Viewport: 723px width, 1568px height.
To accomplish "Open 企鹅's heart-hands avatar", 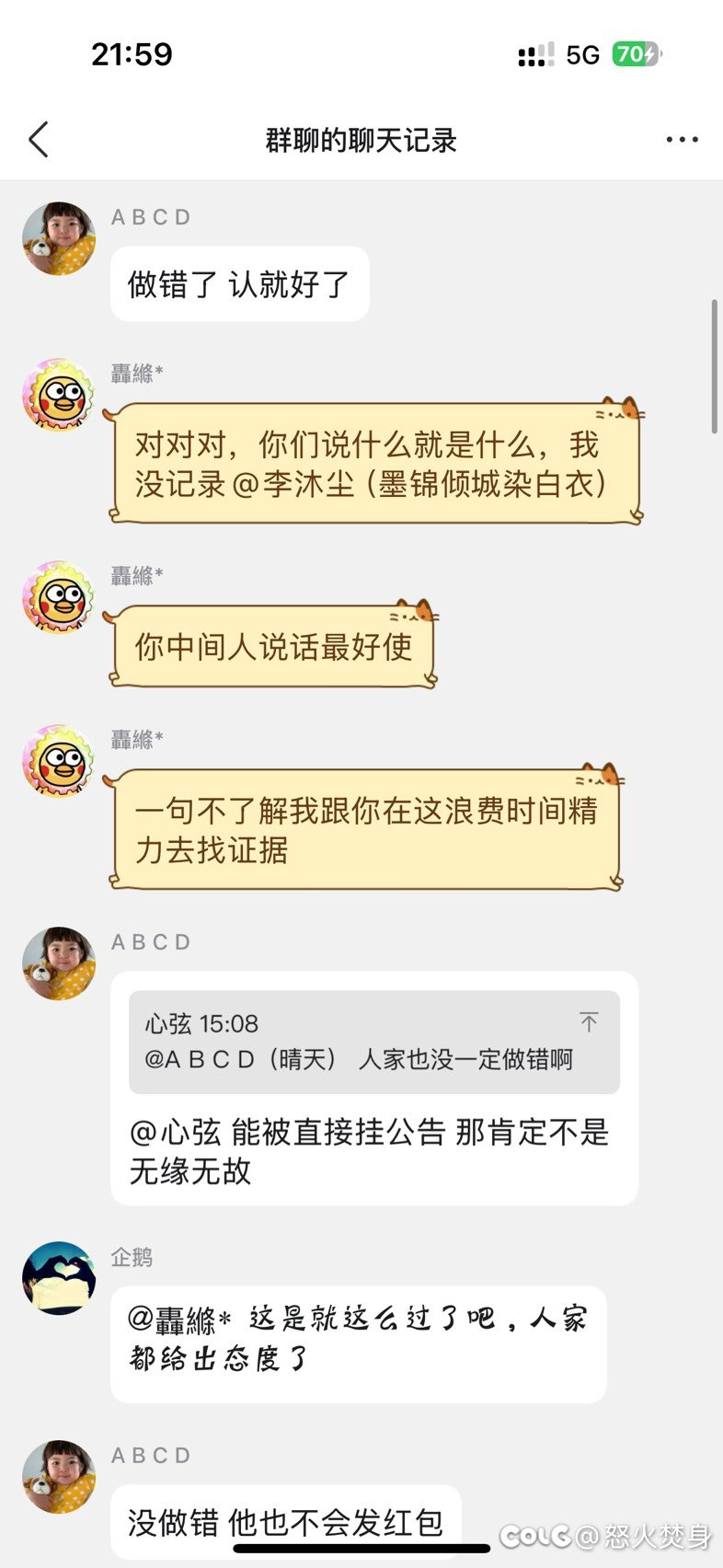I will point(59,1277).
